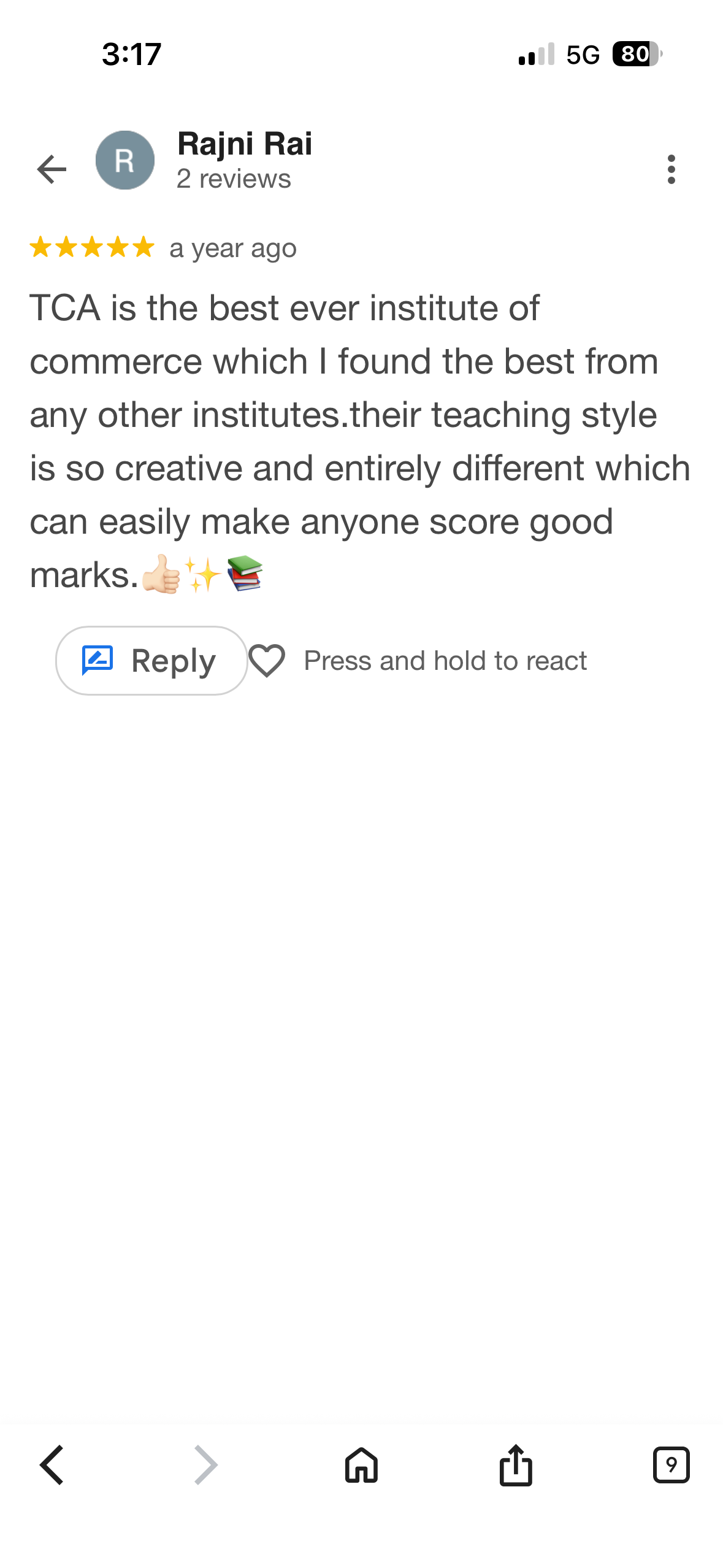Go to the browser home page
The image size is (723, 1568).
coord(361,1465)
